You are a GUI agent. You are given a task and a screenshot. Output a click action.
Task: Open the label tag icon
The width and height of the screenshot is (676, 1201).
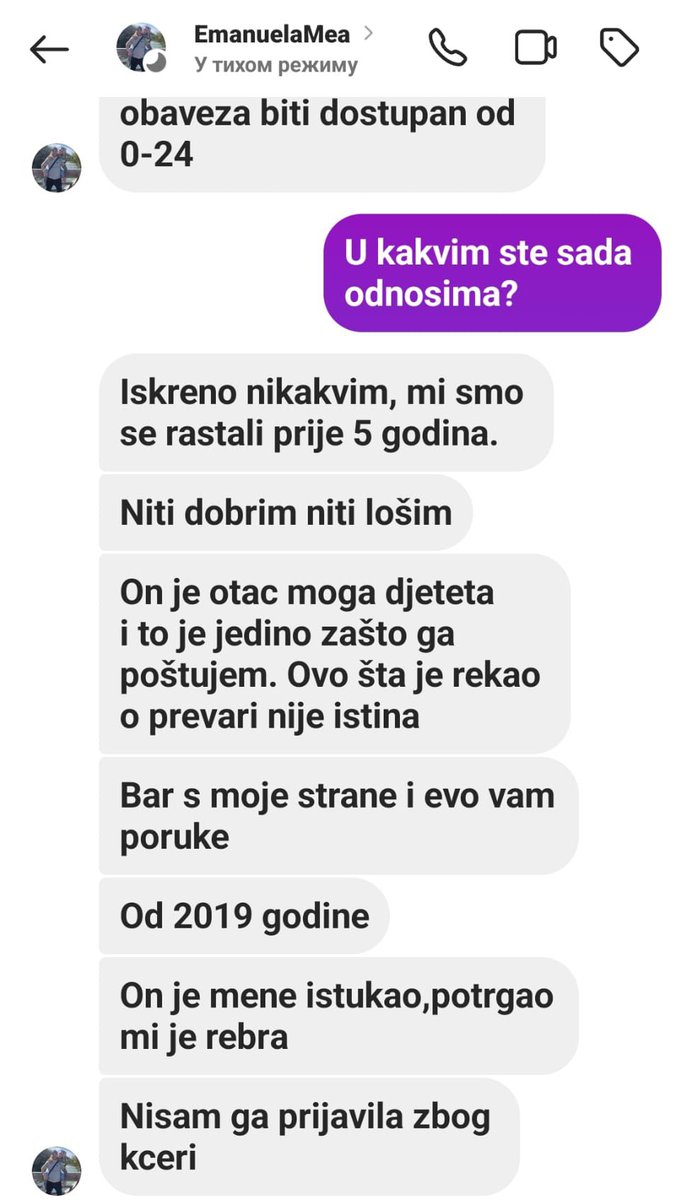click(x=618, y=47)
